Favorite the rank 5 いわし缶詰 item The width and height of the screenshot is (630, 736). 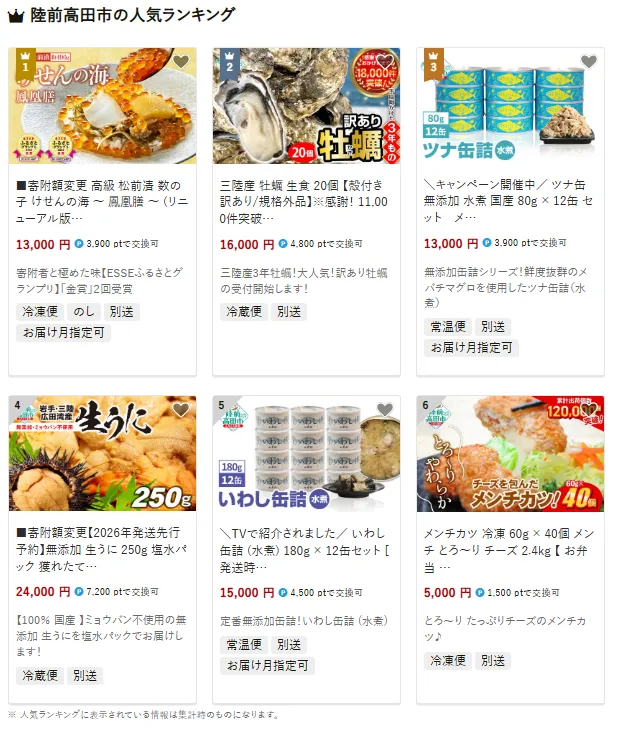coord(384,409)
